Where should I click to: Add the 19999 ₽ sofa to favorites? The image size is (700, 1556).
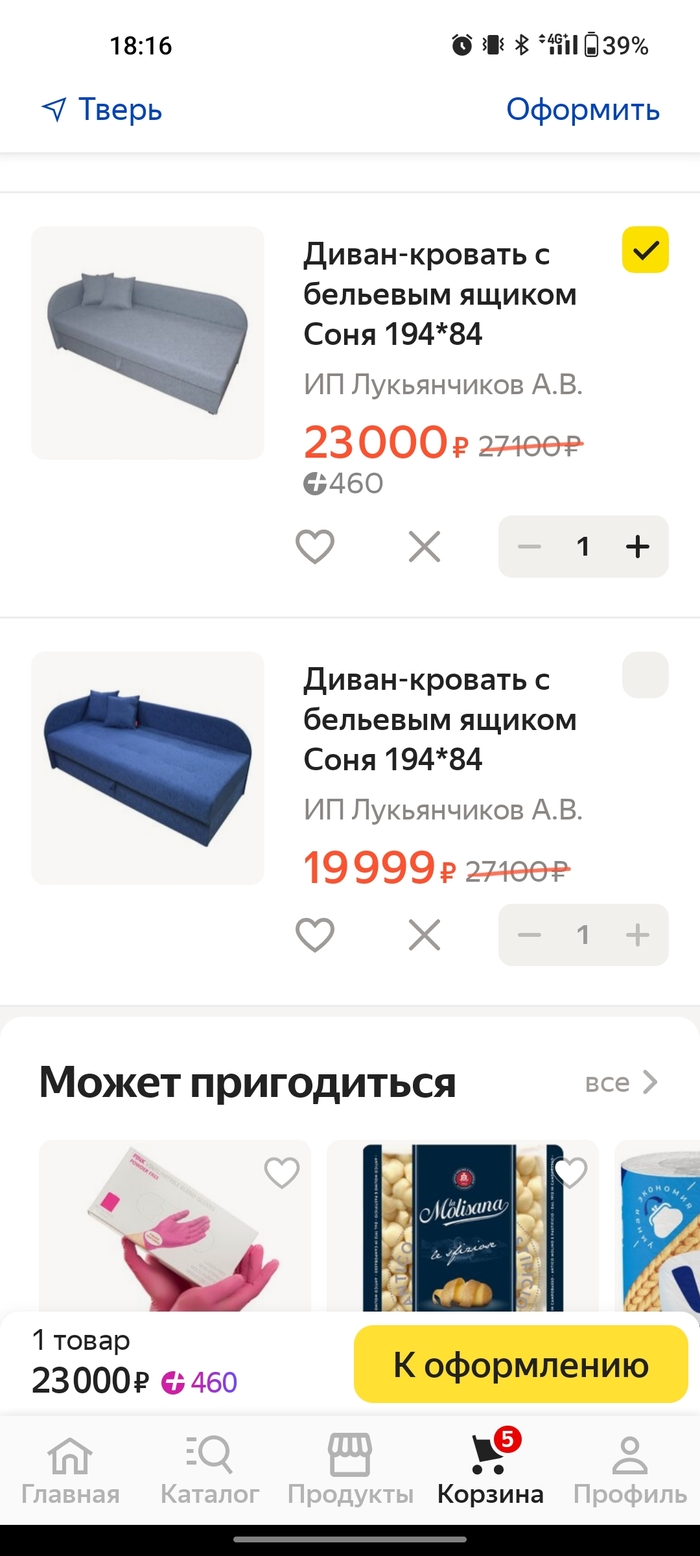tap(315, 935)
